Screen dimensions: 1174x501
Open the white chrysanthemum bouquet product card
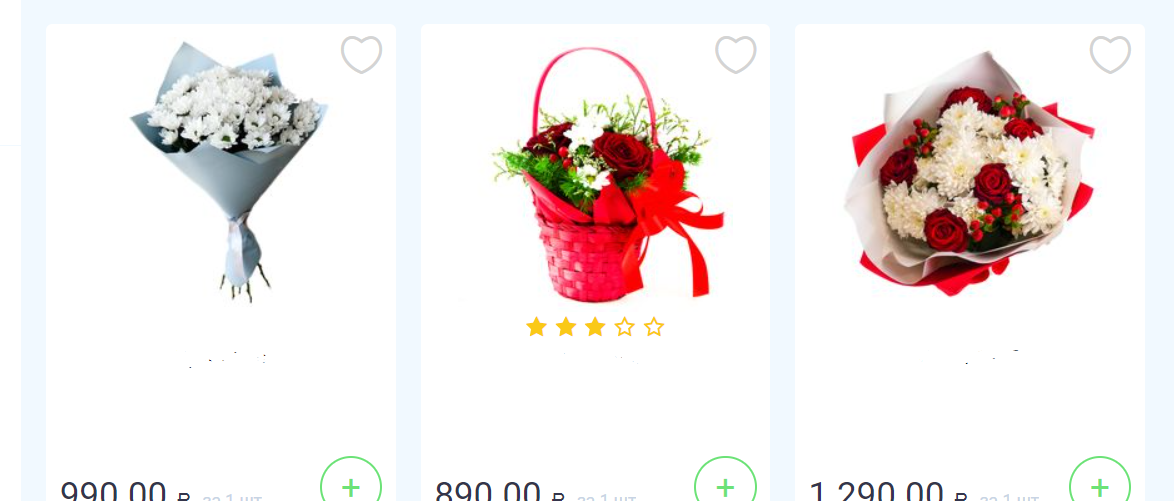click(x=229, y=170)
